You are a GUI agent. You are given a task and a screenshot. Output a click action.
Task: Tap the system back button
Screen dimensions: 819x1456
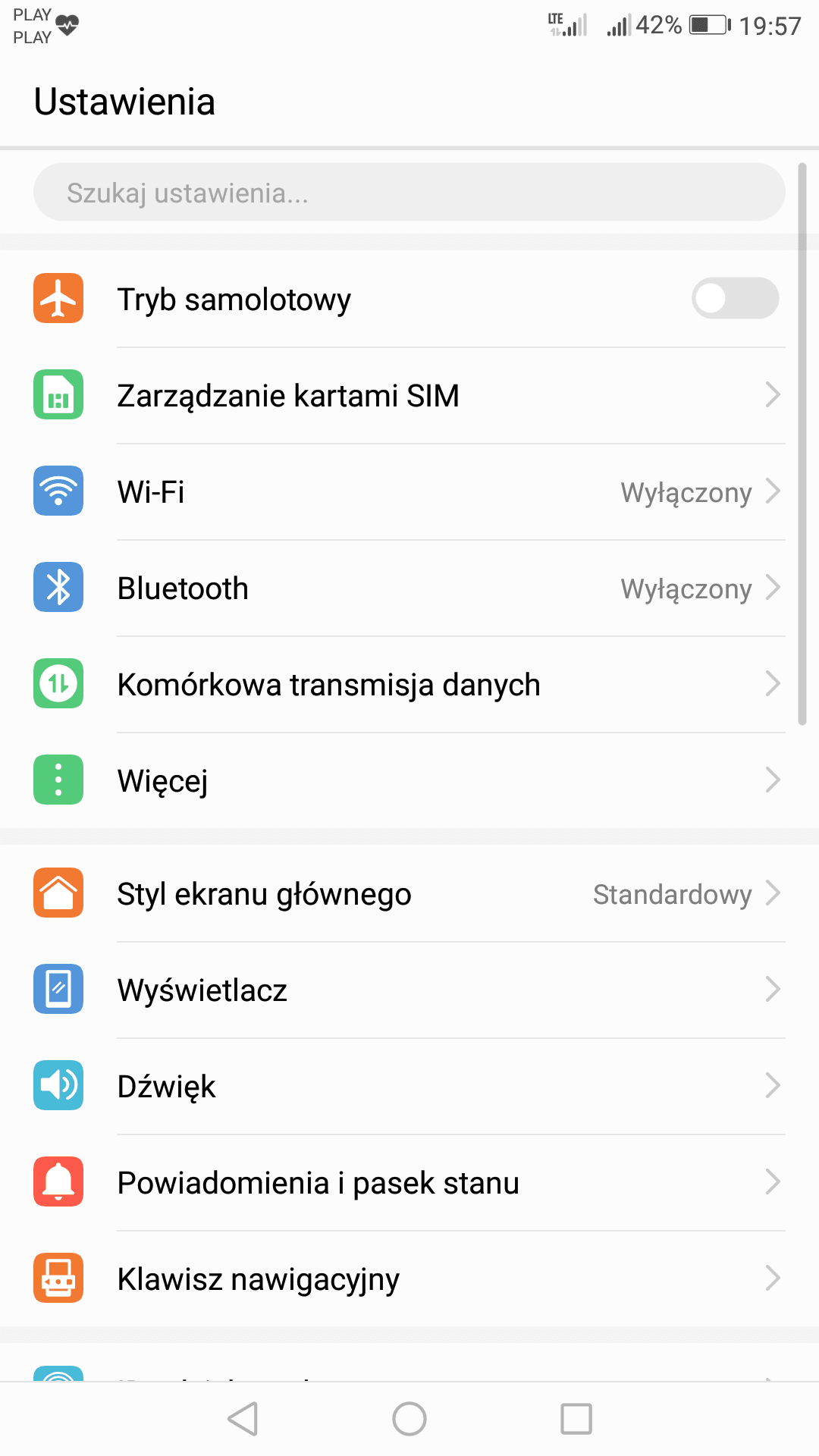click(243, 1419)
